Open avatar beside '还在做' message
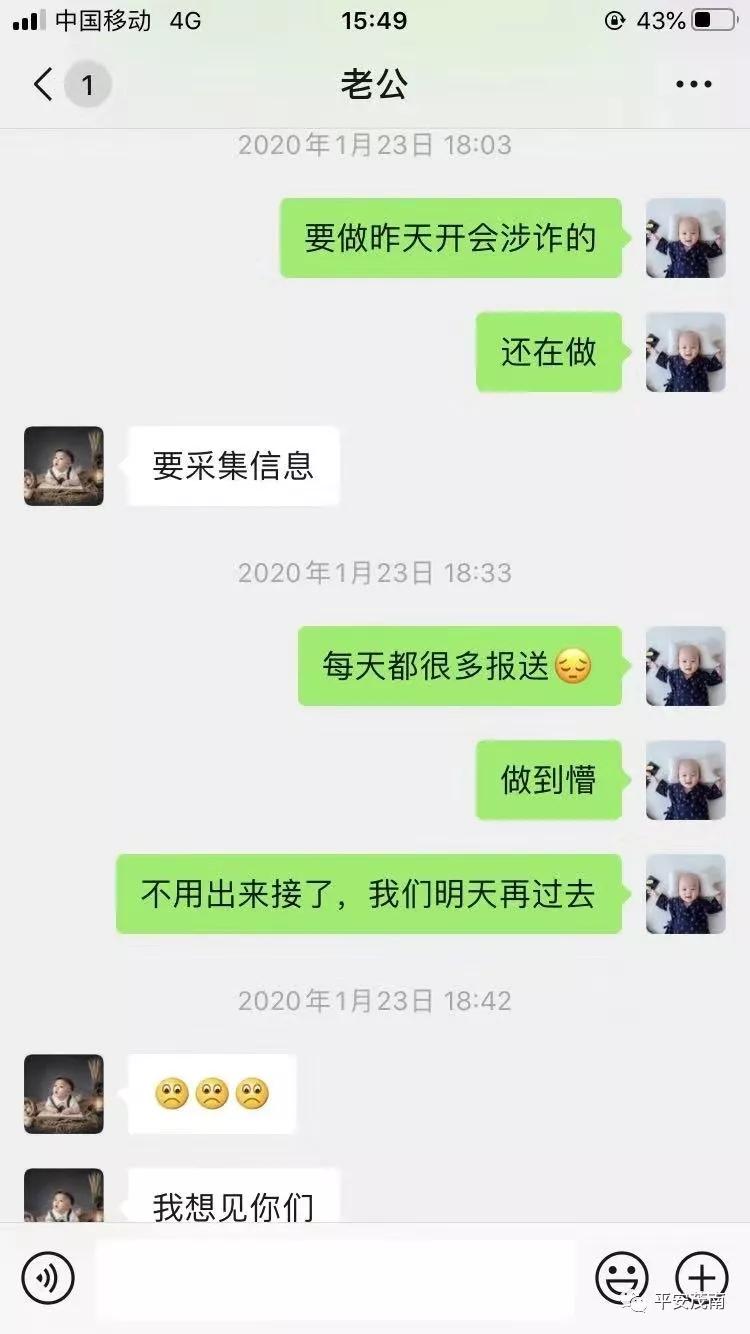 (x=685, y=352)
